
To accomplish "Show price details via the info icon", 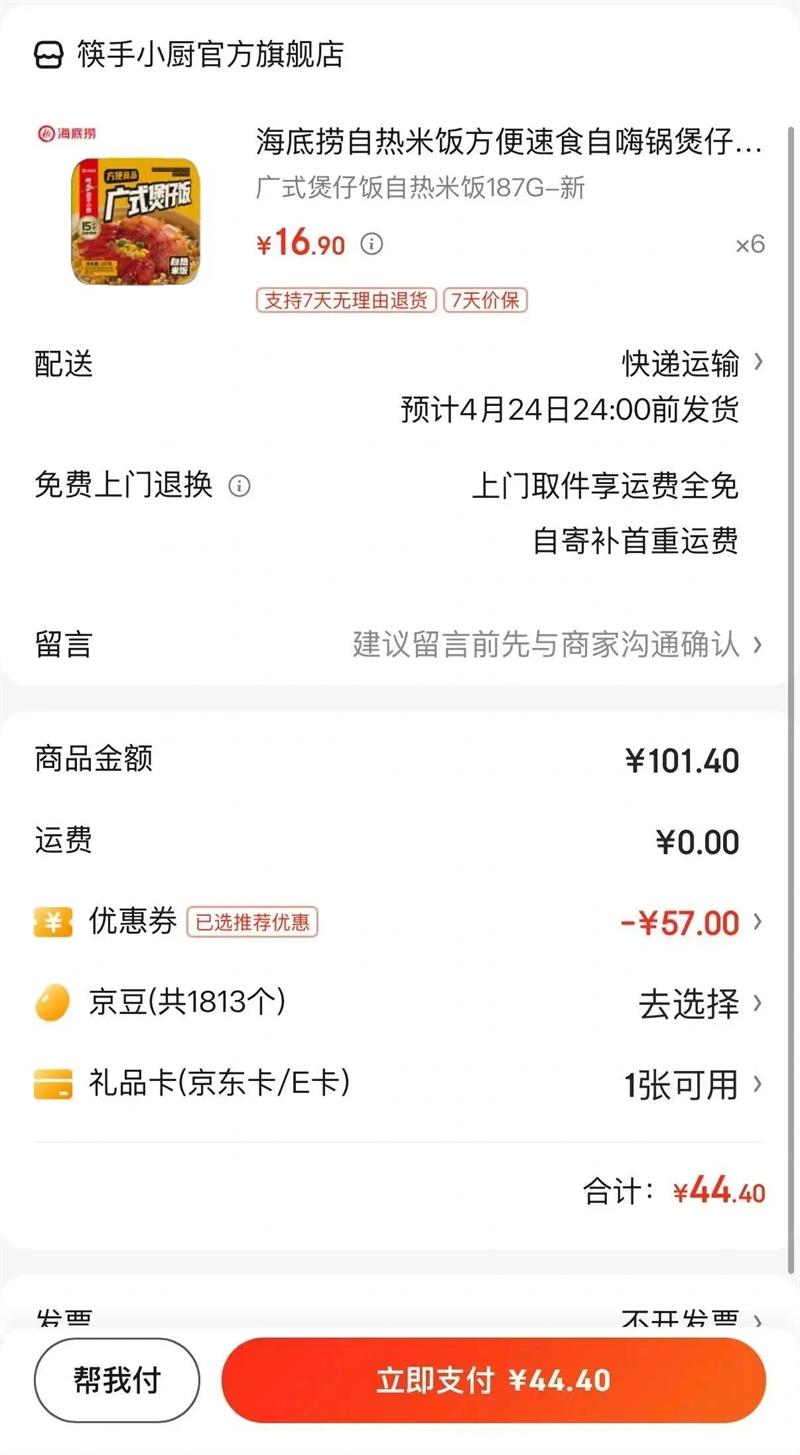I will pyautogui.click(x=371, y=244).
